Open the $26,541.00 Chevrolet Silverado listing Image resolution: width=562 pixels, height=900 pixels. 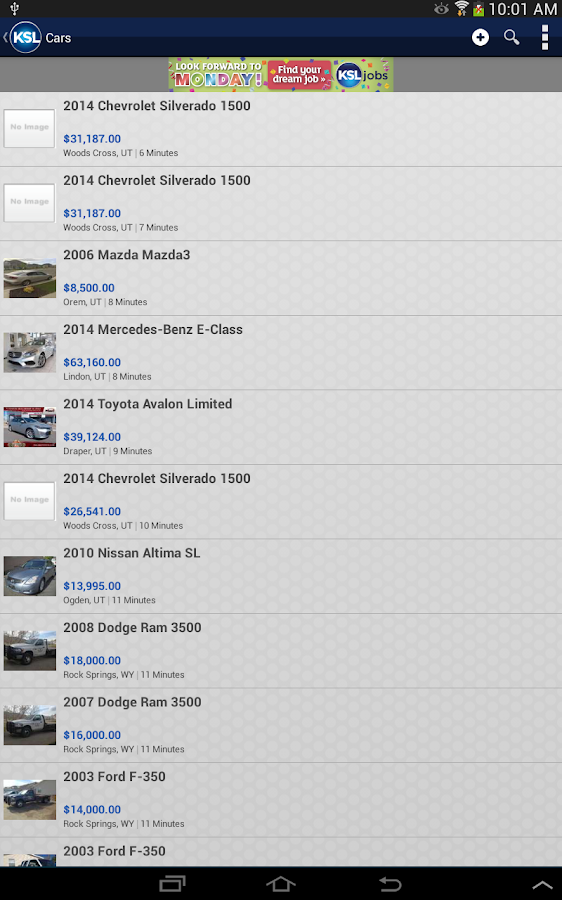281,502
